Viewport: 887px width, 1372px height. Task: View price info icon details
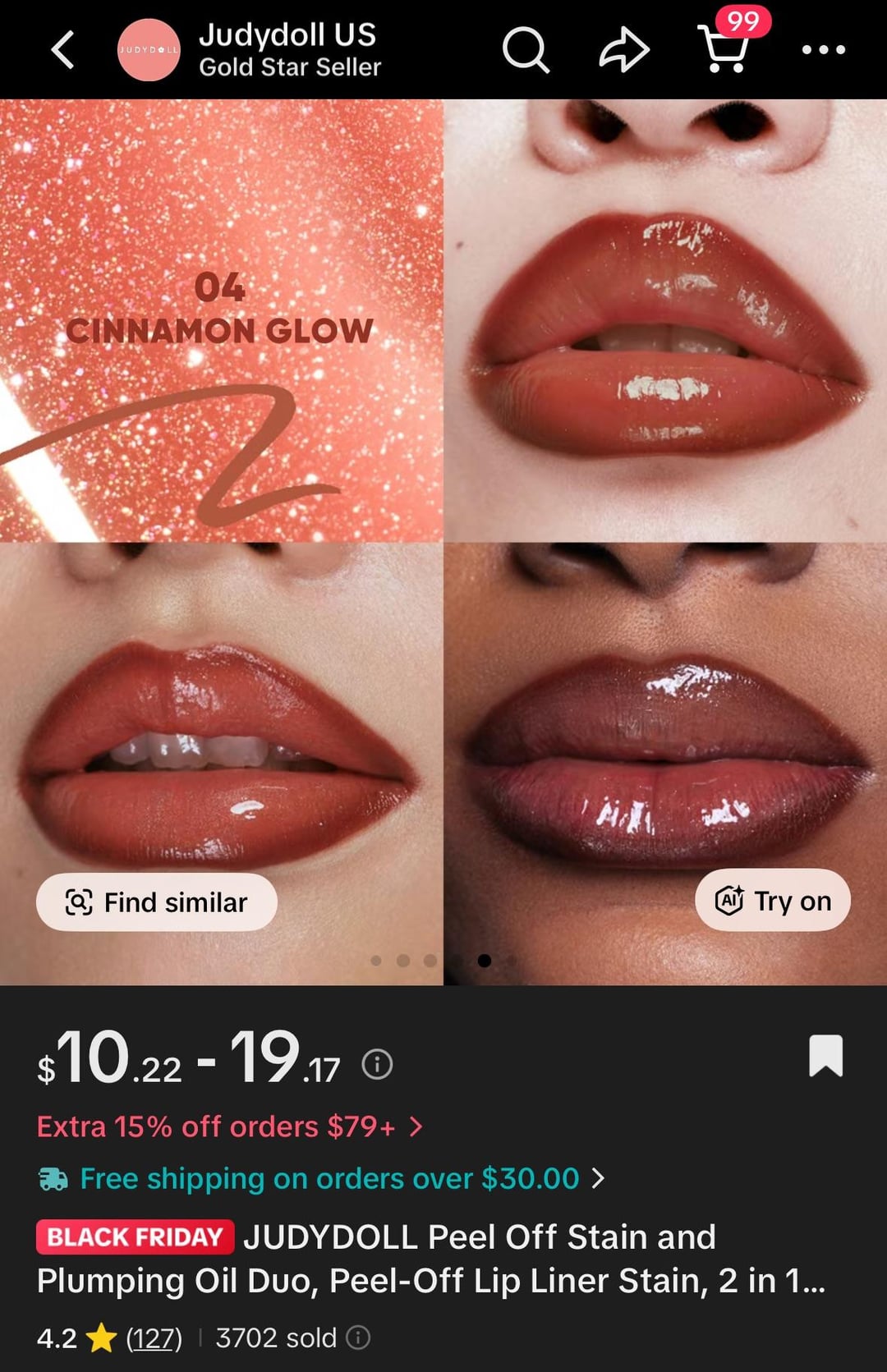coord(377,1064)
